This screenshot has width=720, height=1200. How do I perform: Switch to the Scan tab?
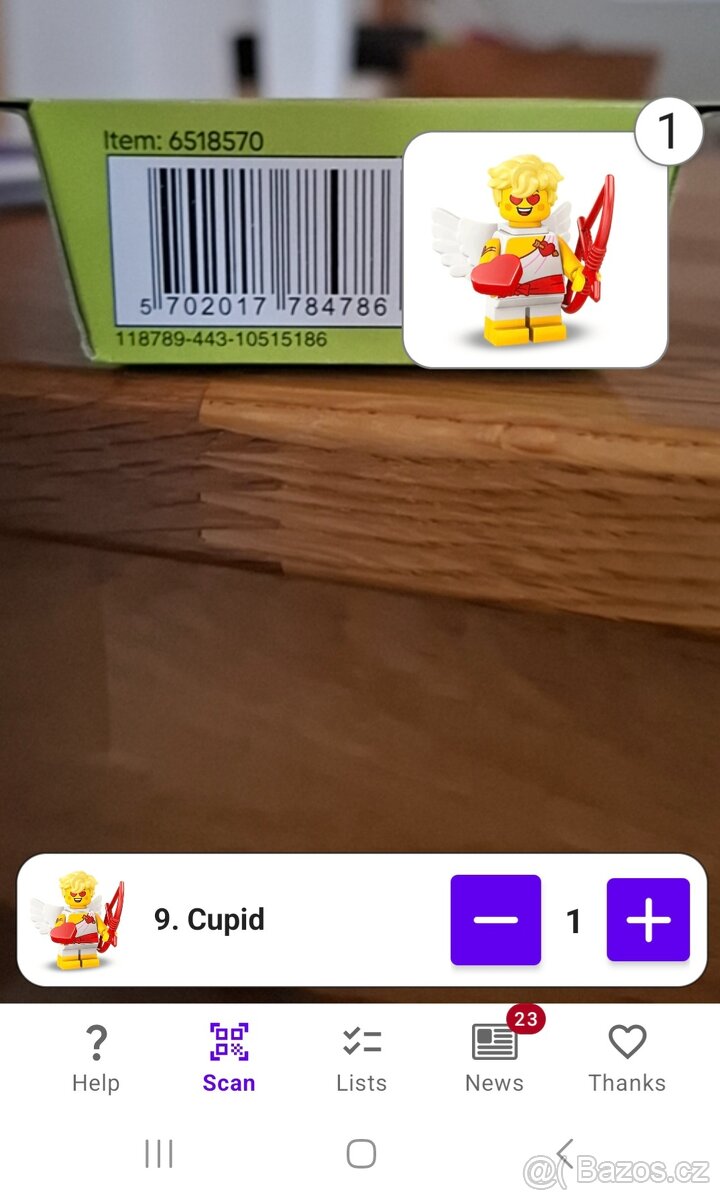229,1058
